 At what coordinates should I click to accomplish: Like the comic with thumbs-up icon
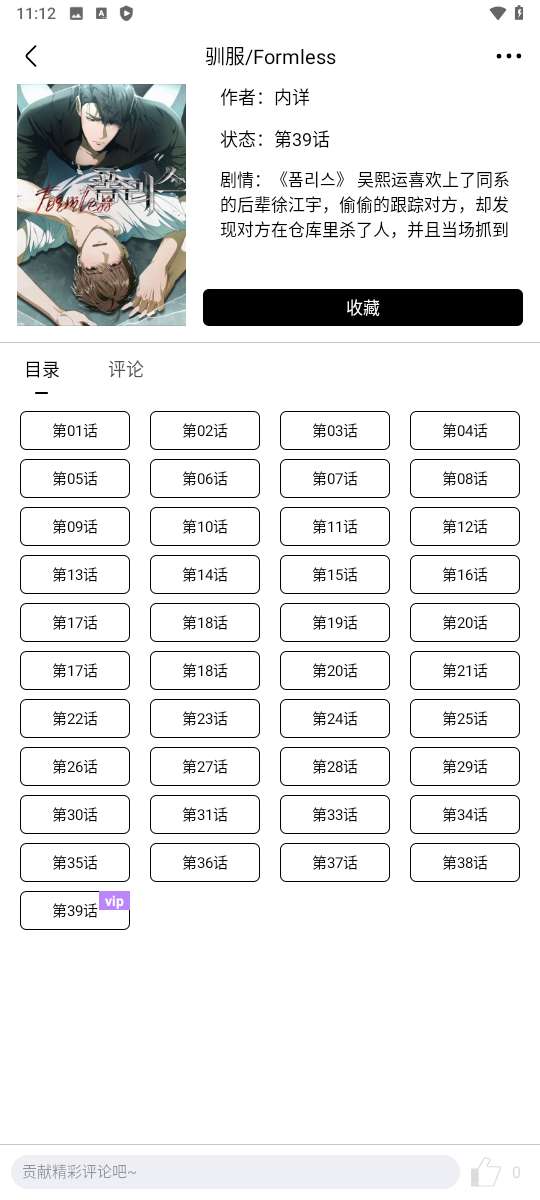tap(486, 1172)
